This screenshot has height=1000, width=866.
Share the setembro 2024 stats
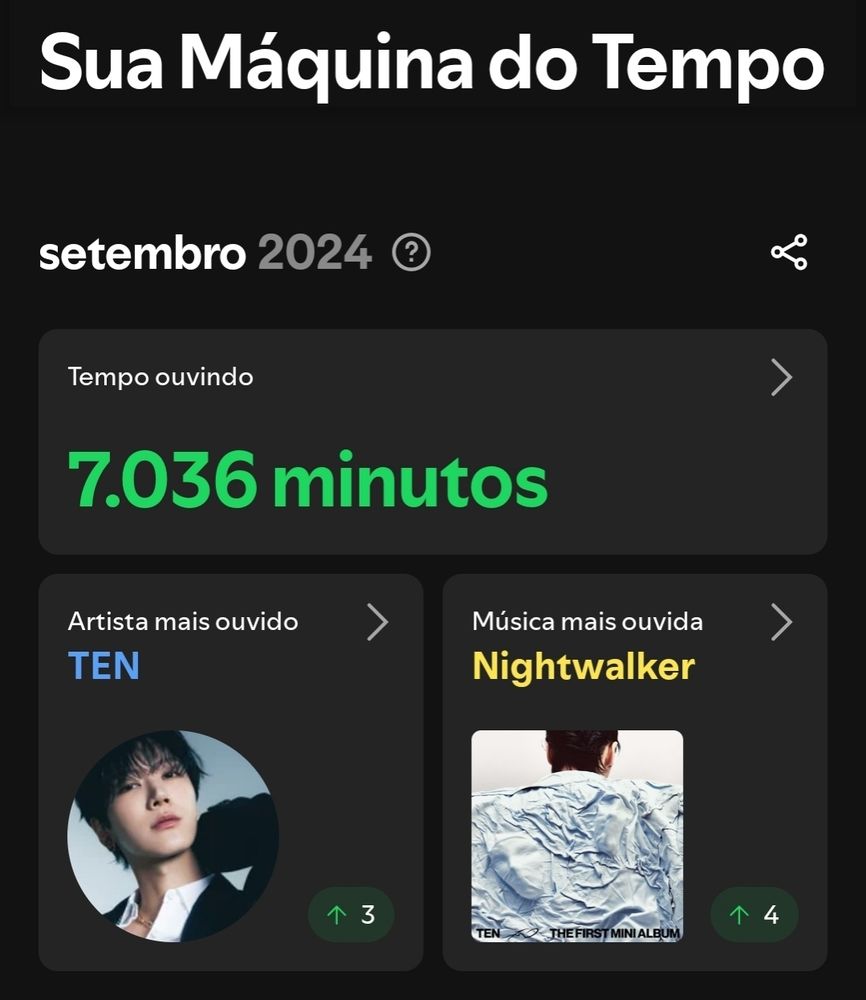pyautogui.click(x=789, y=252)
